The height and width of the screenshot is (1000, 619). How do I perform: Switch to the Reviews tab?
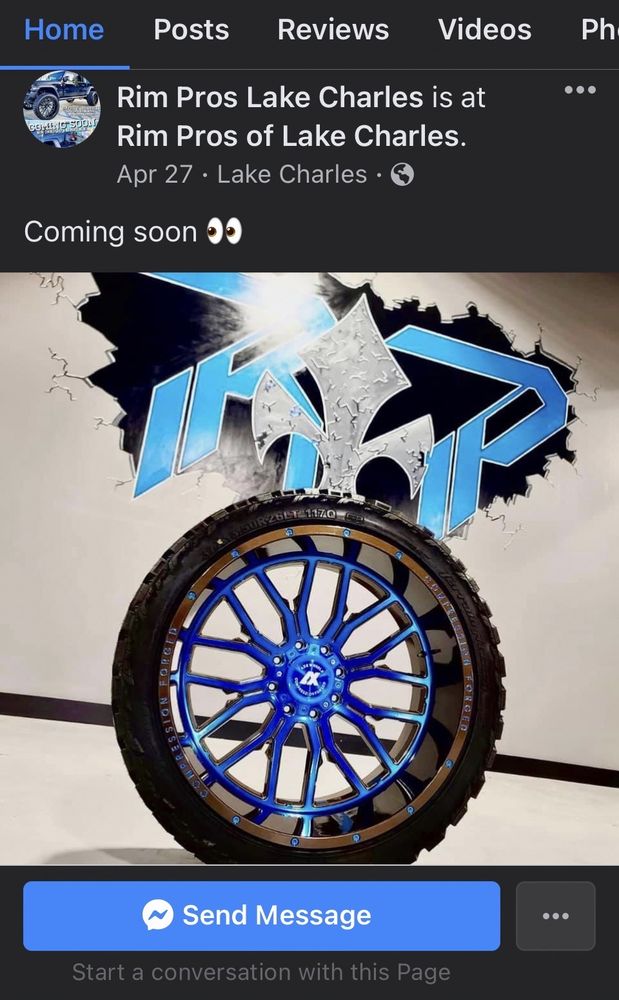(333, 29)
